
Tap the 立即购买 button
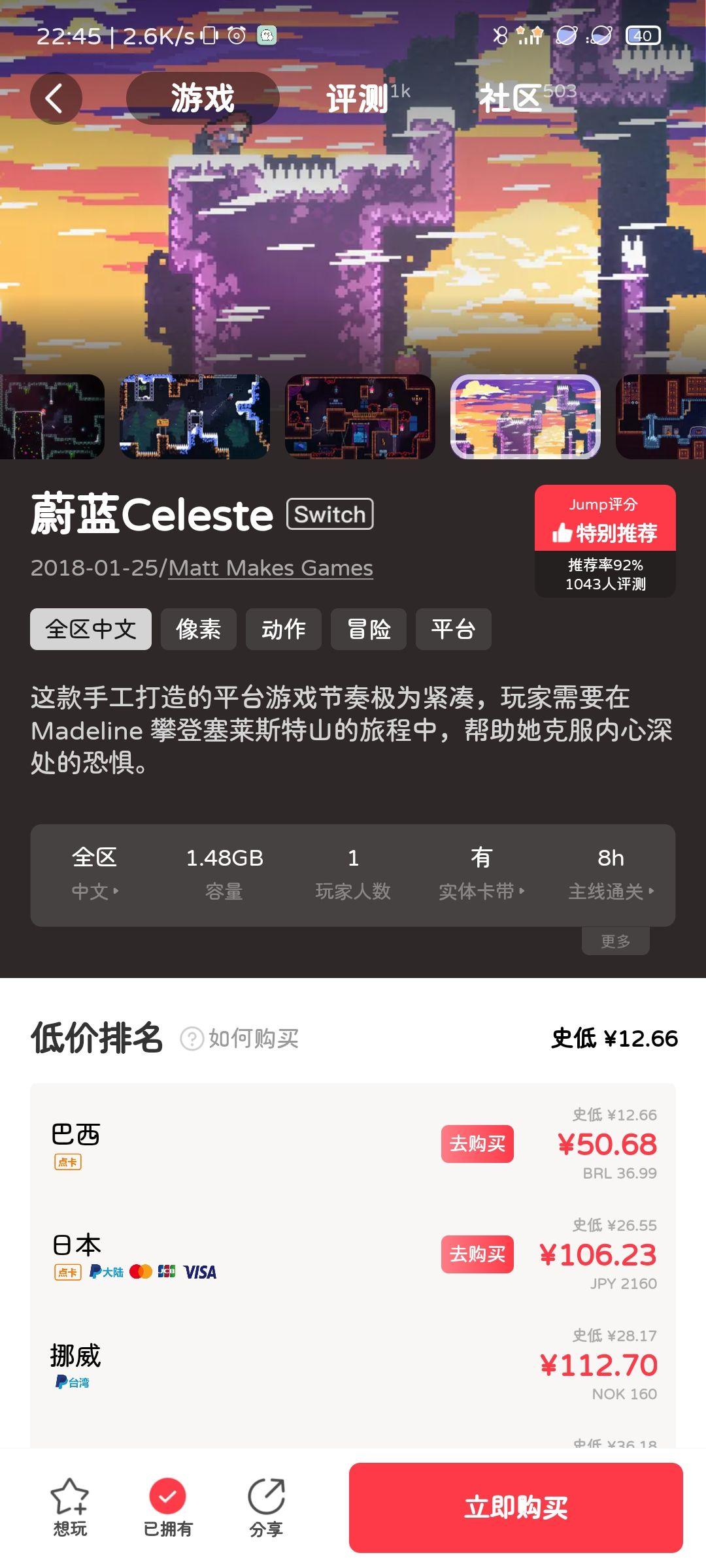pyautogui.click(x=516, y=1507)
